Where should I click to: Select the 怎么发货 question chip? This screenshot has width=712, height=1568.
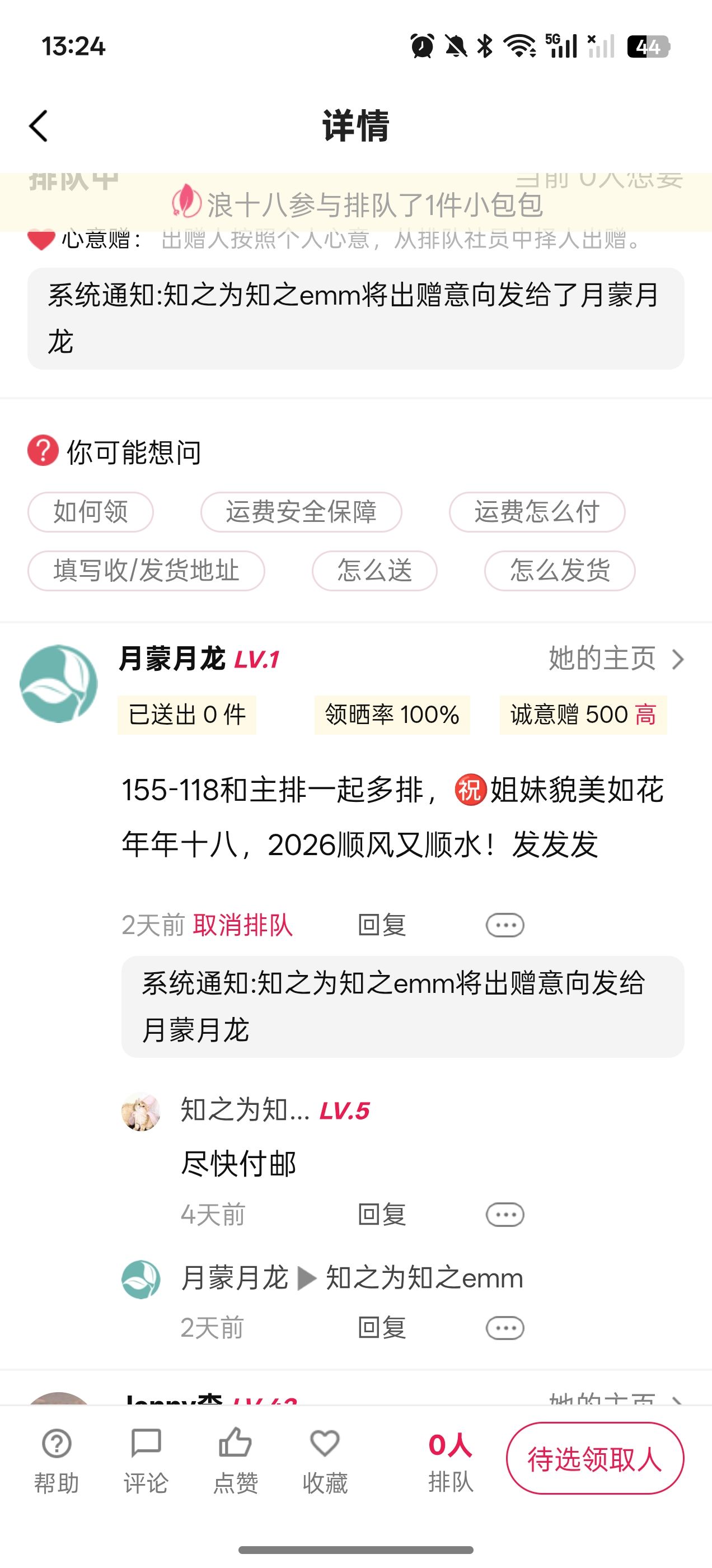point(559,571)
